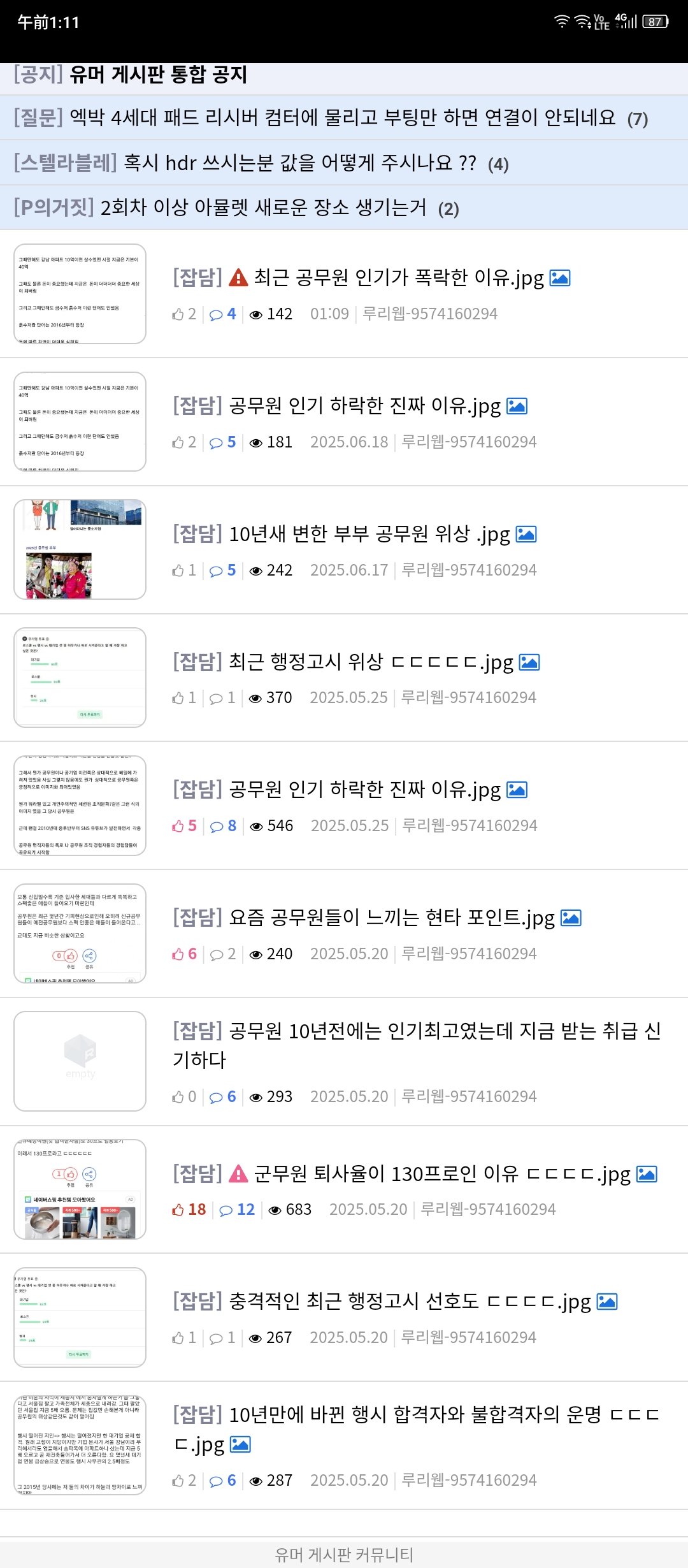Open post 10년만에 바뀐 행시 합격자와 불합격자
The image size is (688, 1568).
coord(415,1430)
